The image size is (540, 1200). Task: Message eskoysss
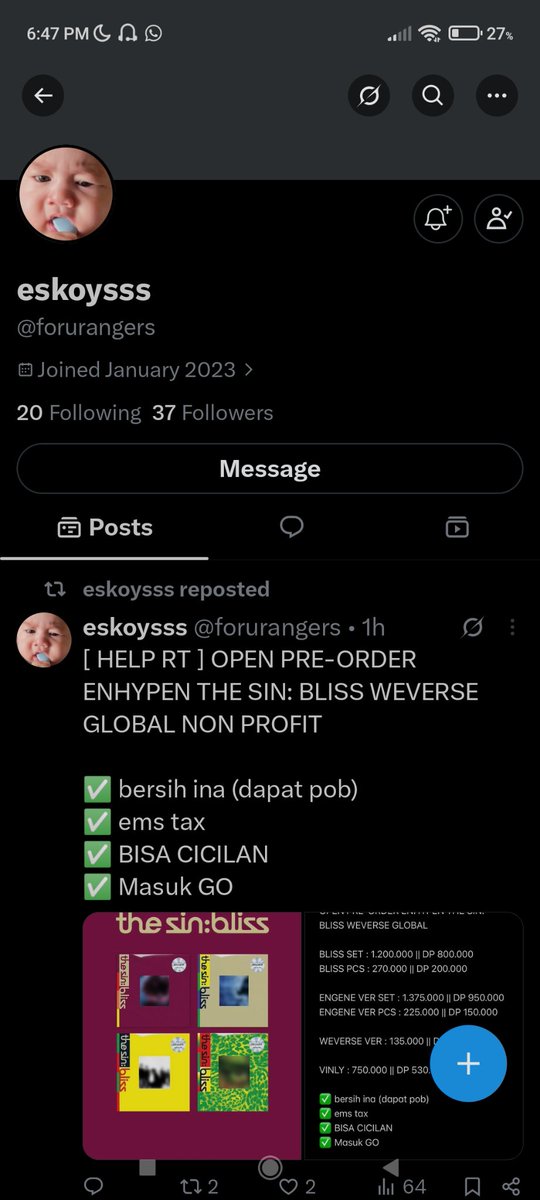270,469
